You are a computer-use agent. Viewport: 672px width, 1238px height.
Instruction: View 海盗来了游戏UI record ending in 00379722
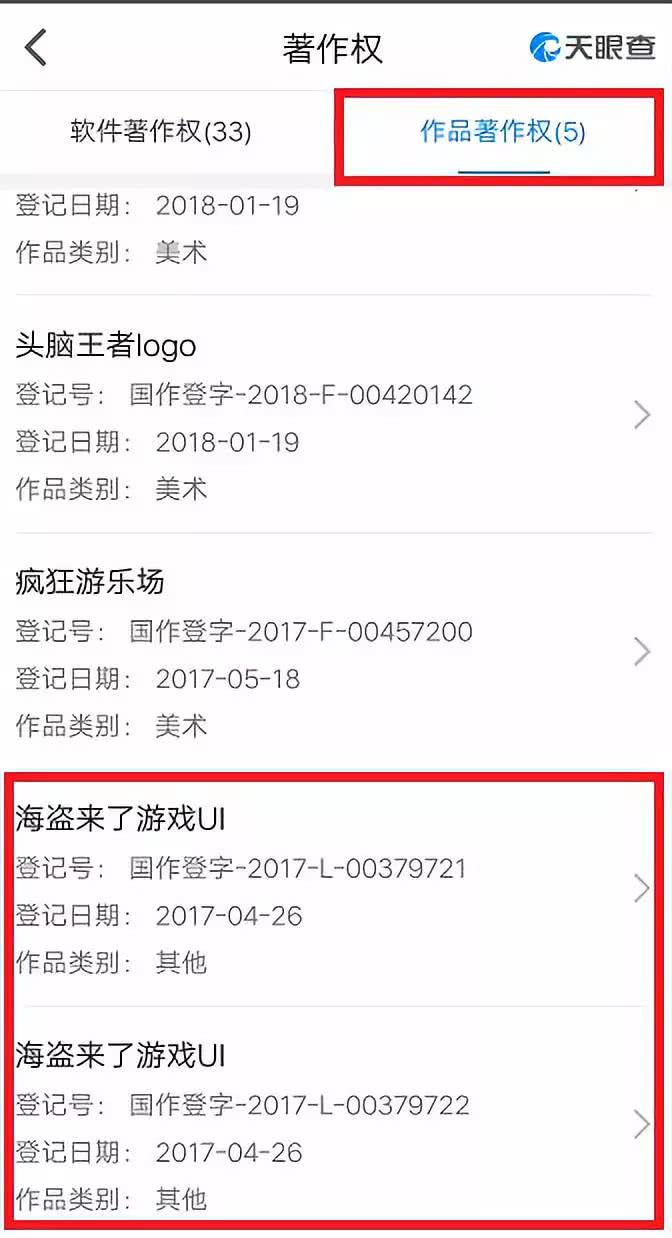[x=335, y=1126]
